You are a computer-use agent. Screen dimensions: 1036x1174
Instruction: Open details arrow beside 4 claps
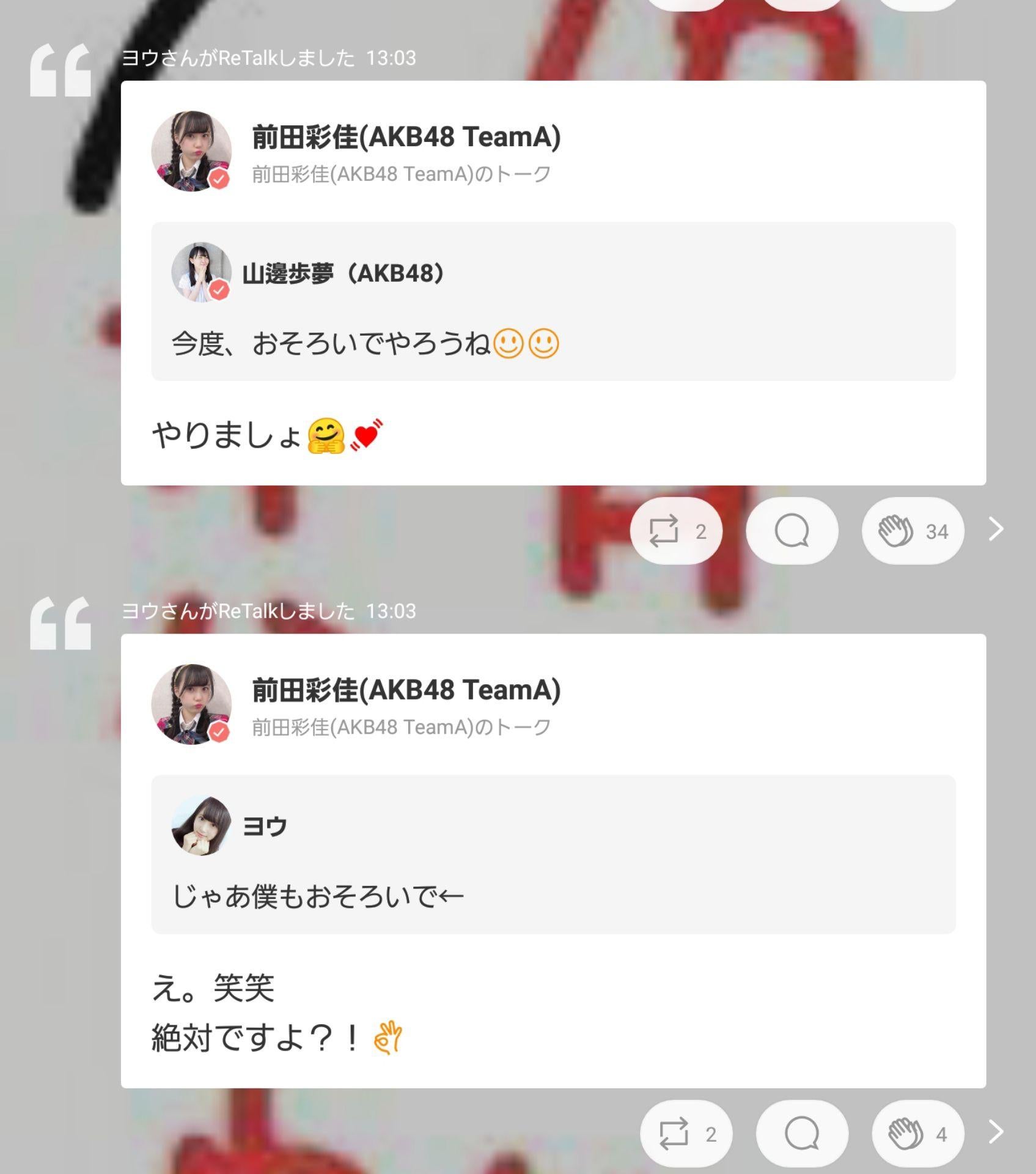pyautogui.click(x=996, y=1132)
